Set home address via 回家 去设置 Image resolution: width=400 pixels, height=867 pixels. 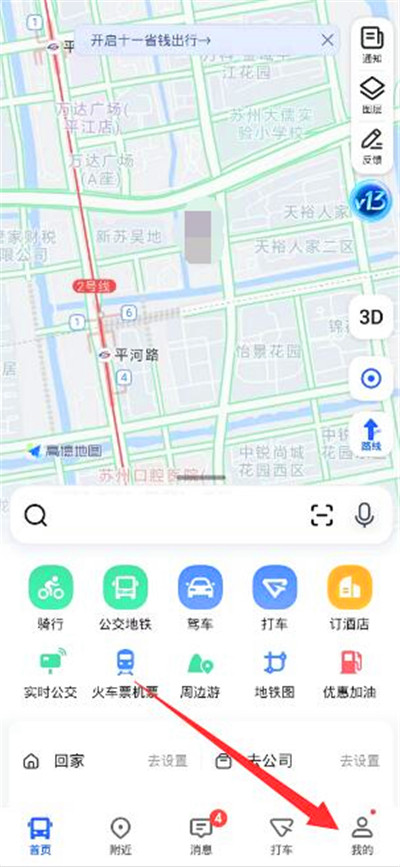(x=168, y=761)
